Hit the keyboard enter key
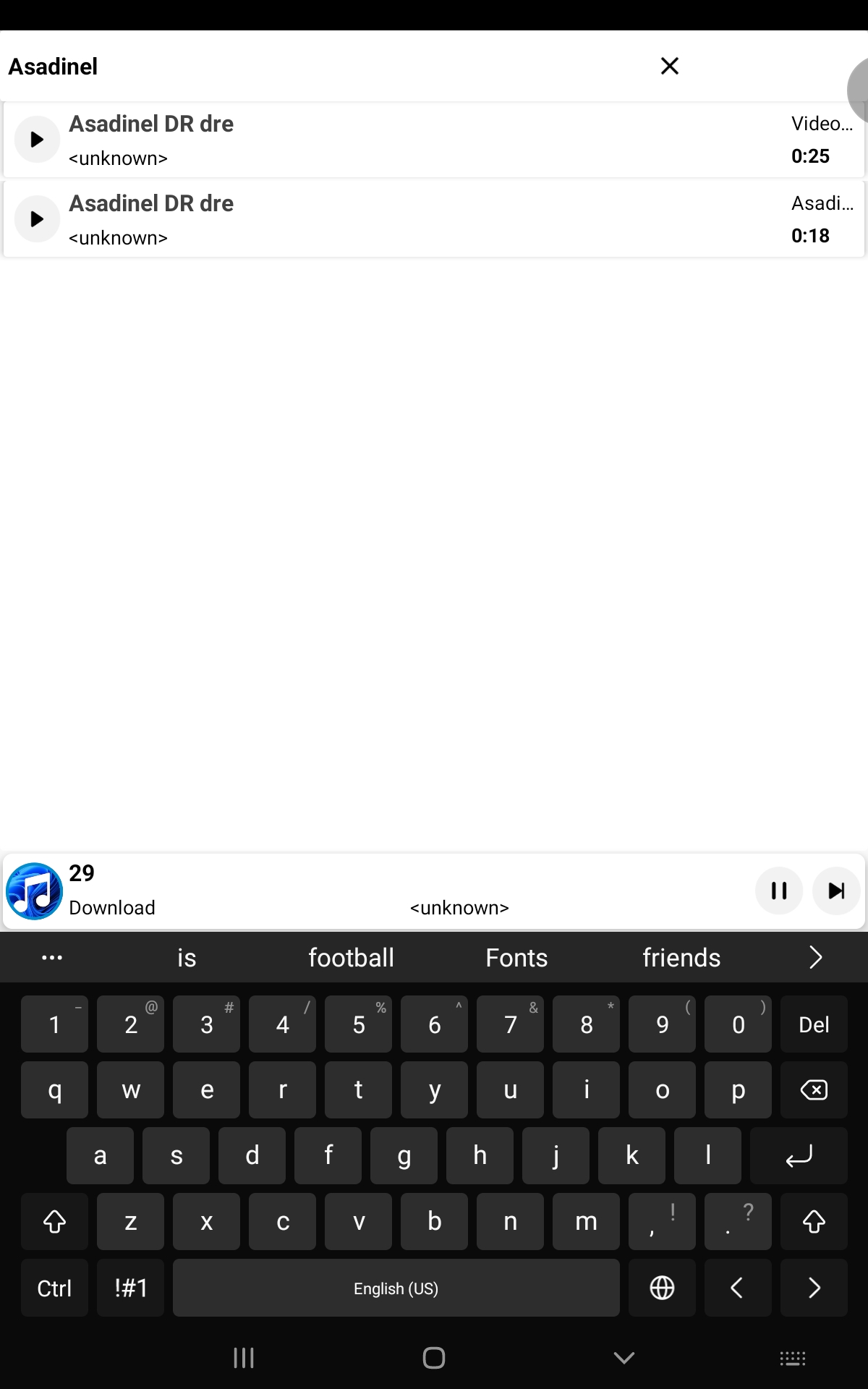868x1389 pixels. [x=799, y=1156]
